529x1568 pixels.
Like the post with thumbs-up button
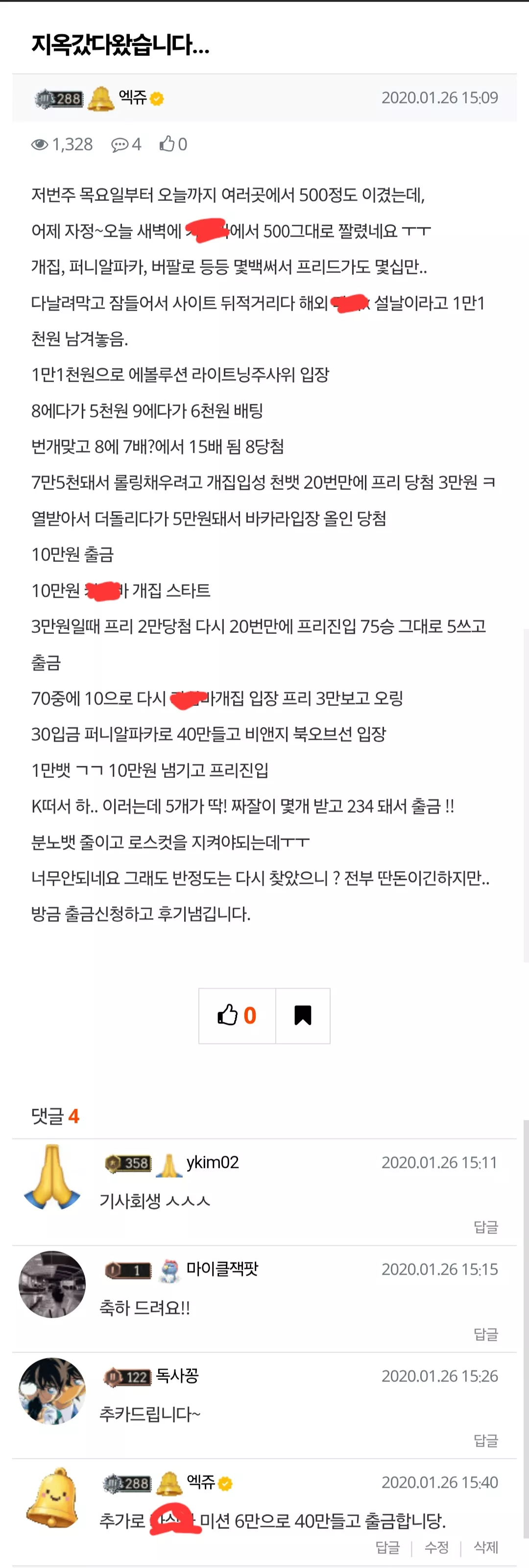pyautogui.click(x=237, y=1015)
